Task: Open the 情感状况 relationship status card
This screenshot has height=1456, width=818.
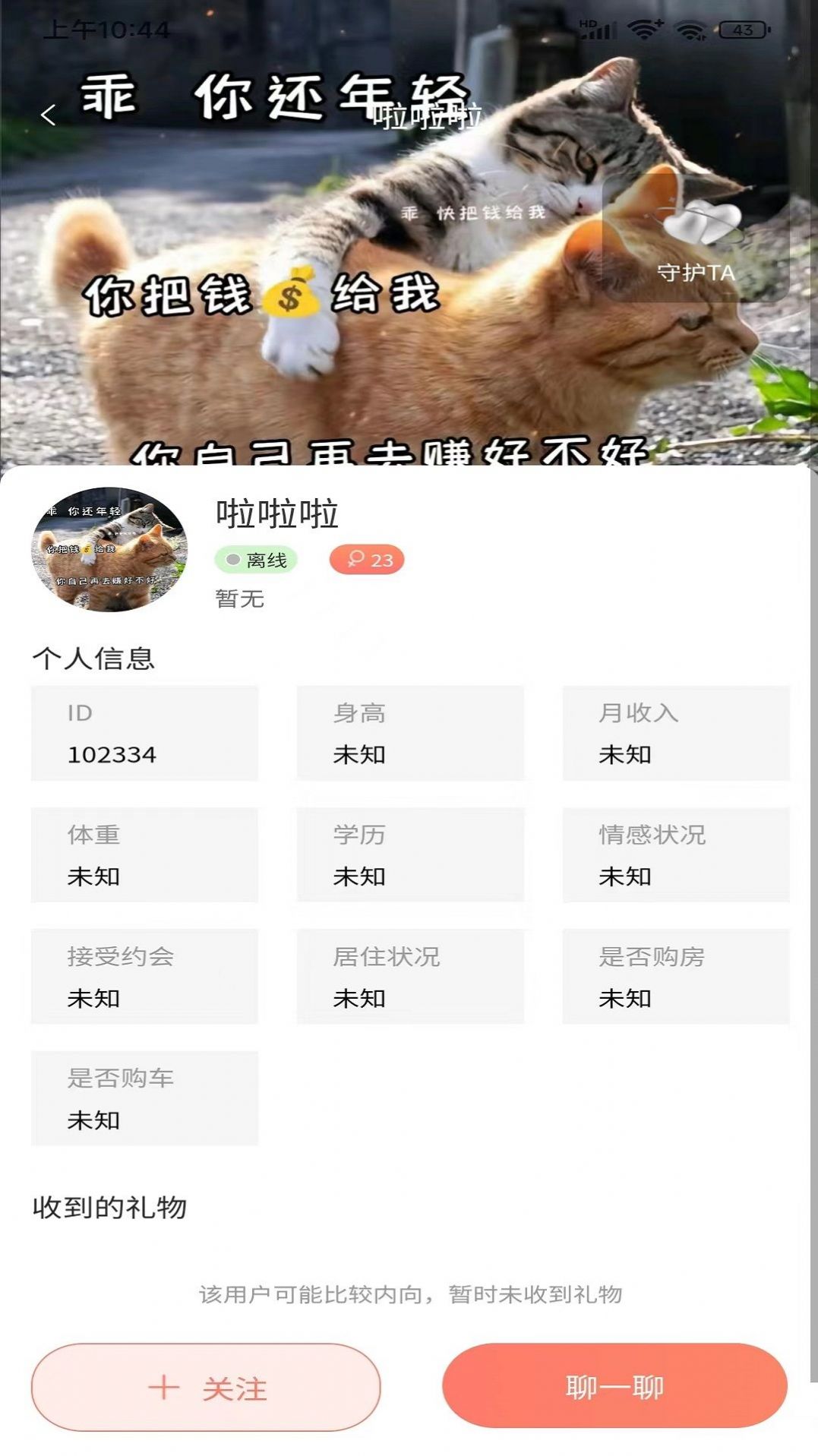Action: 676,854
